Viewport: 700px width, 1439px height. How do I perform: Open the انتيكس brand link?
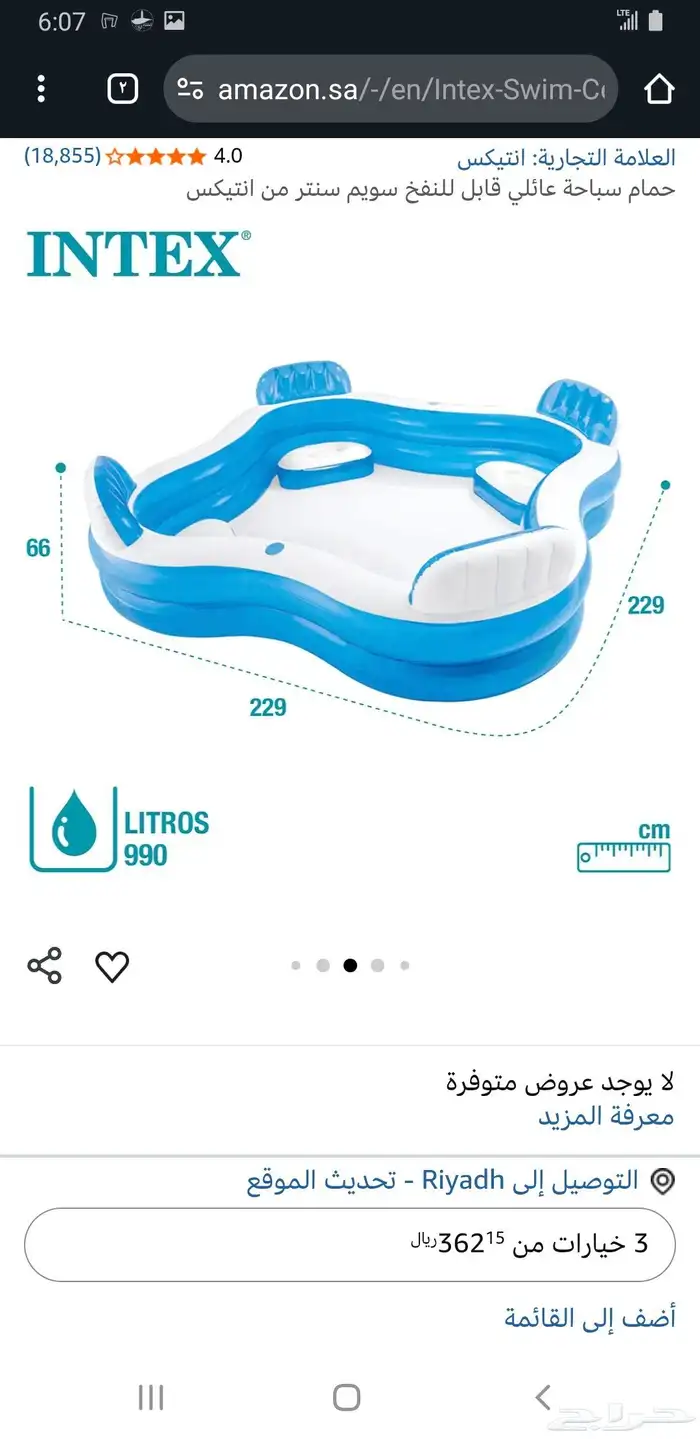tap(567, 157)
